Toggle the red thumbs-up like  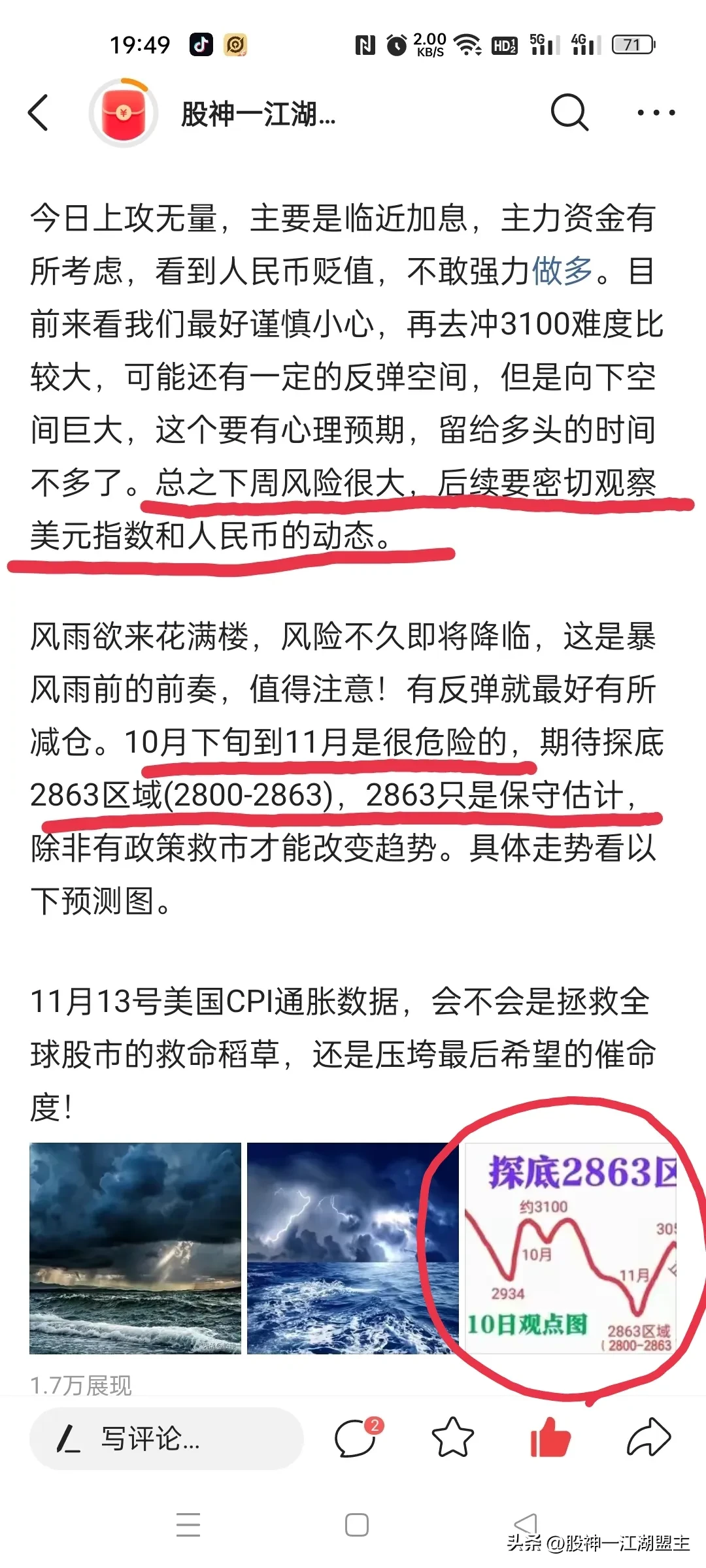pos(550,1438)
